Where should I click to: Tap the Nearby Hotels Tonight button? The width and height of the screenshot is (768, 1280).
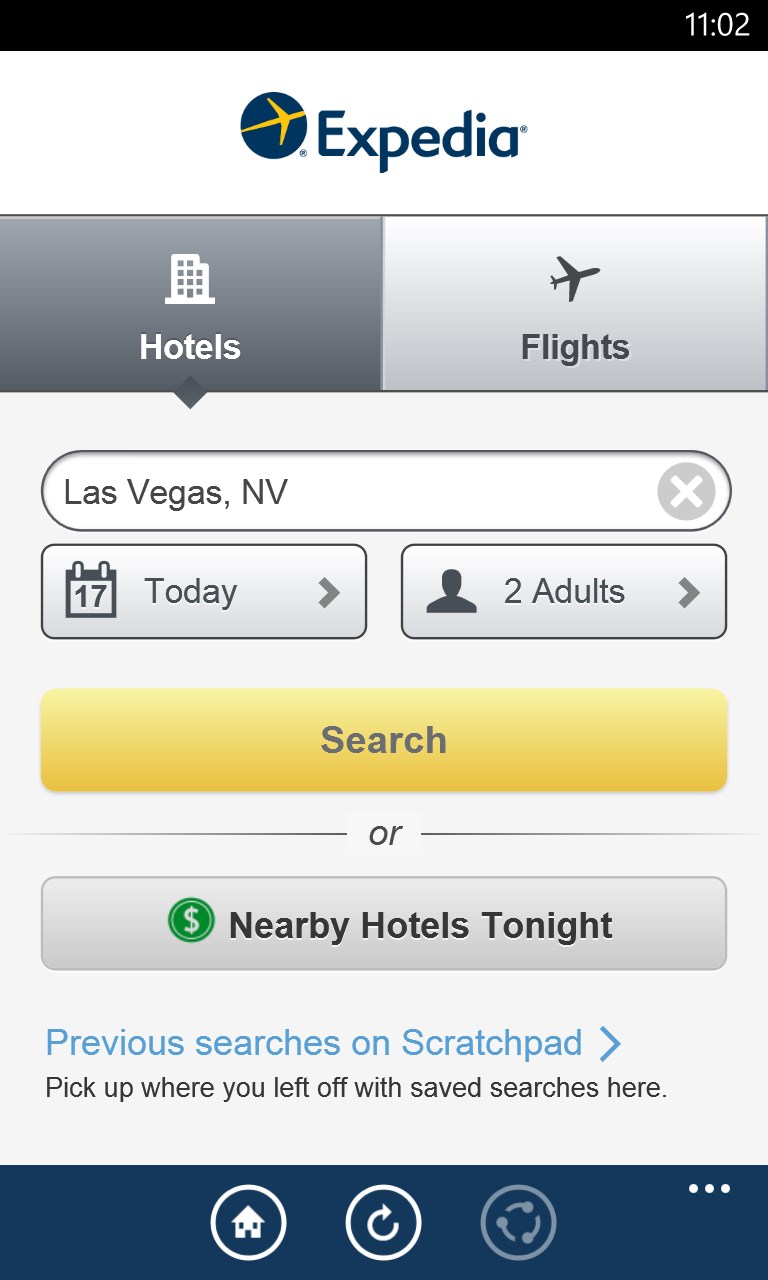click(x=383, y=922)
